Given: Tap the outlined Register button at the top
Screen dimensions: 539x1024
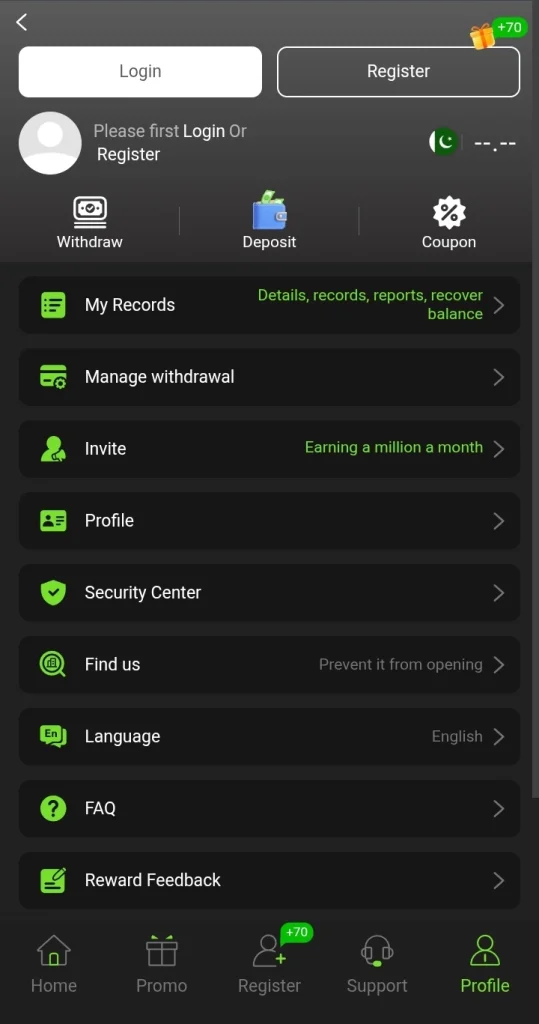Looking at the screenshot, I should pyautogui.click(x=399, y=71).
